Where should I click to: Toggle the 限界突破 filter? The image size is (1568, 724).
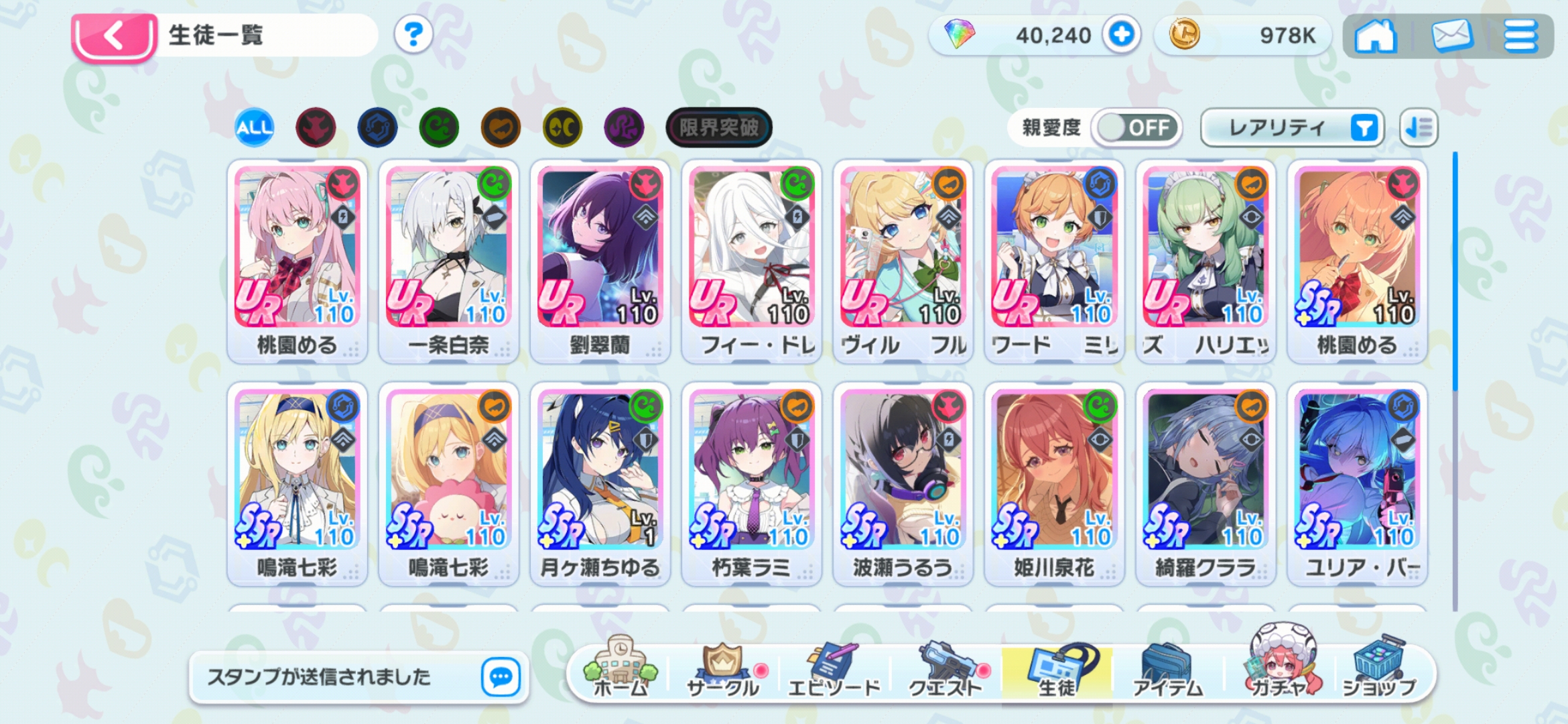[x=718, y=127]
